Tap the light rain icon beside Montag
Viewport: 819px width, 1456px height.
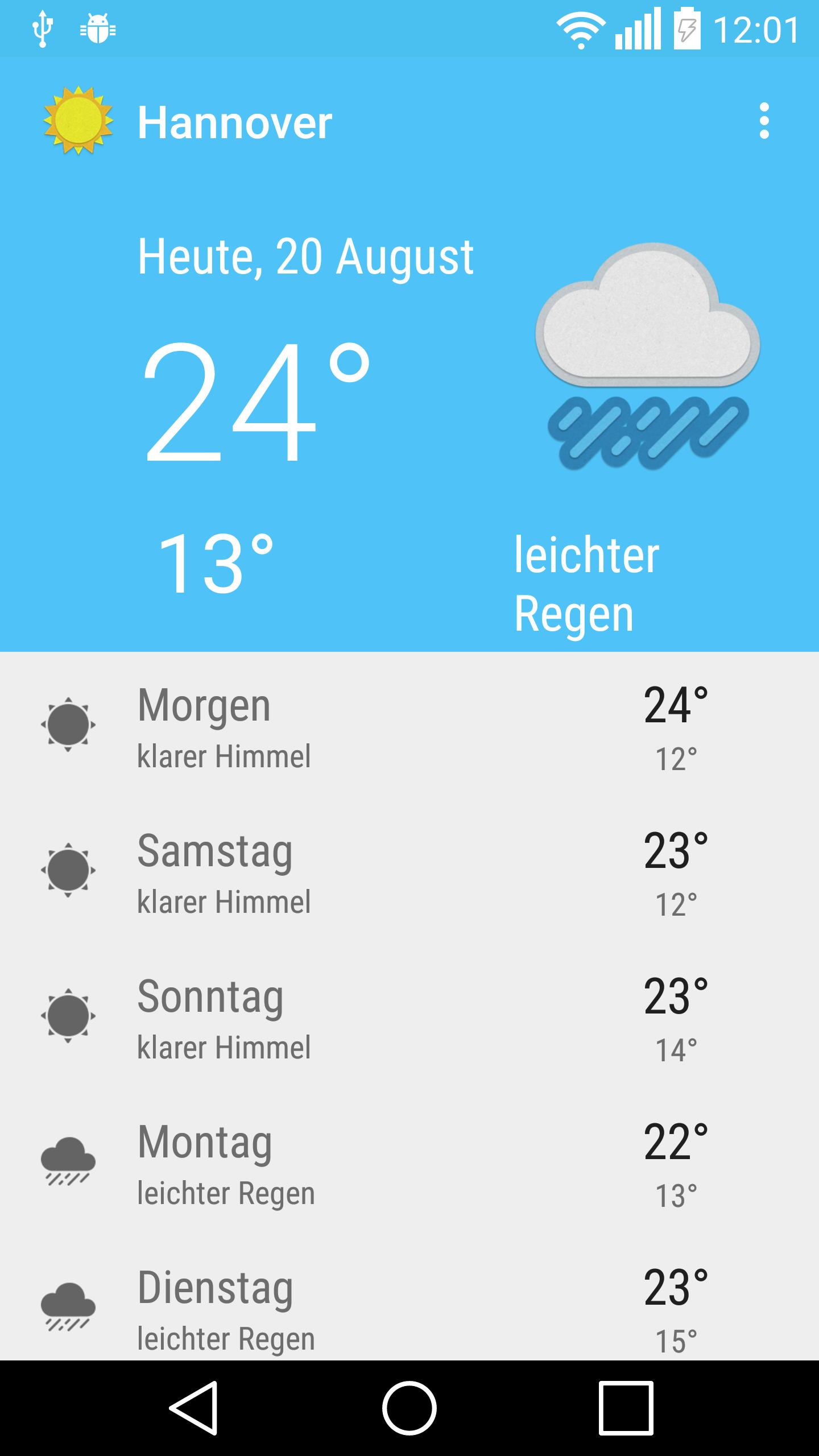click(68, 1160)
